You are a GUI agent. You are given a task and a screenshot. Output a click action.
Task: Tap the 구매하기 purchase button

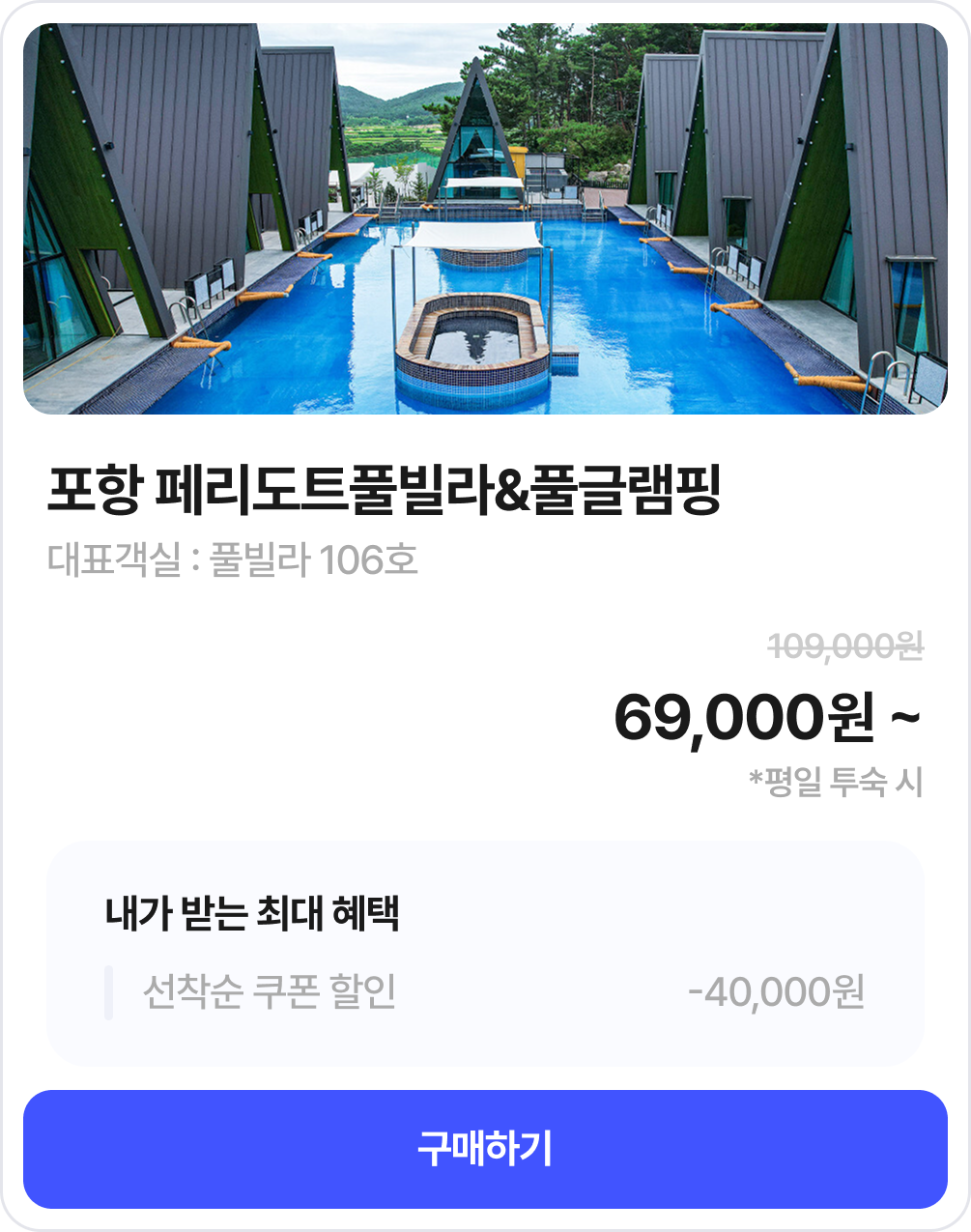coord(485,1149)
